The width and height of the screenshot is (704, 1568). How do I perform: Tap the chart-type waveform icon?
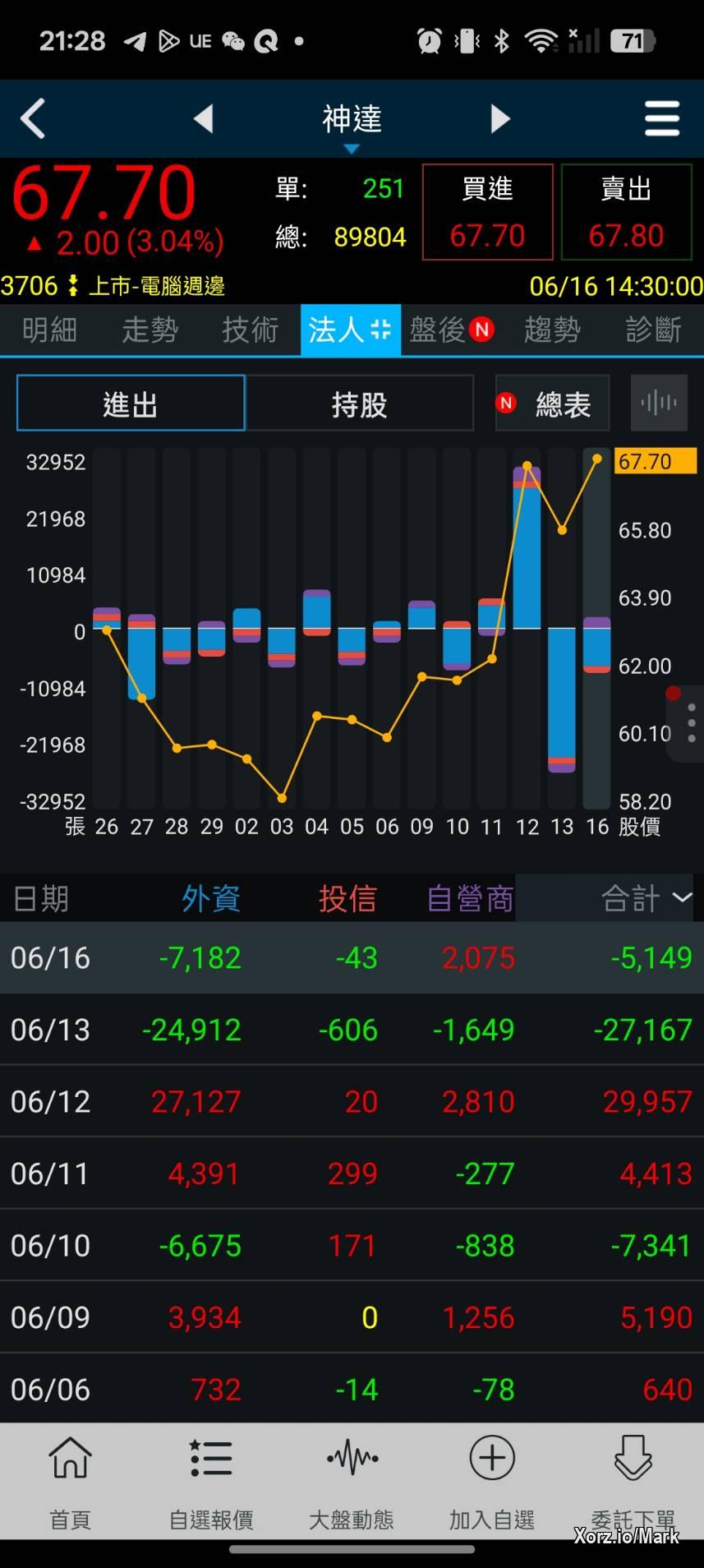click(659, 404)
